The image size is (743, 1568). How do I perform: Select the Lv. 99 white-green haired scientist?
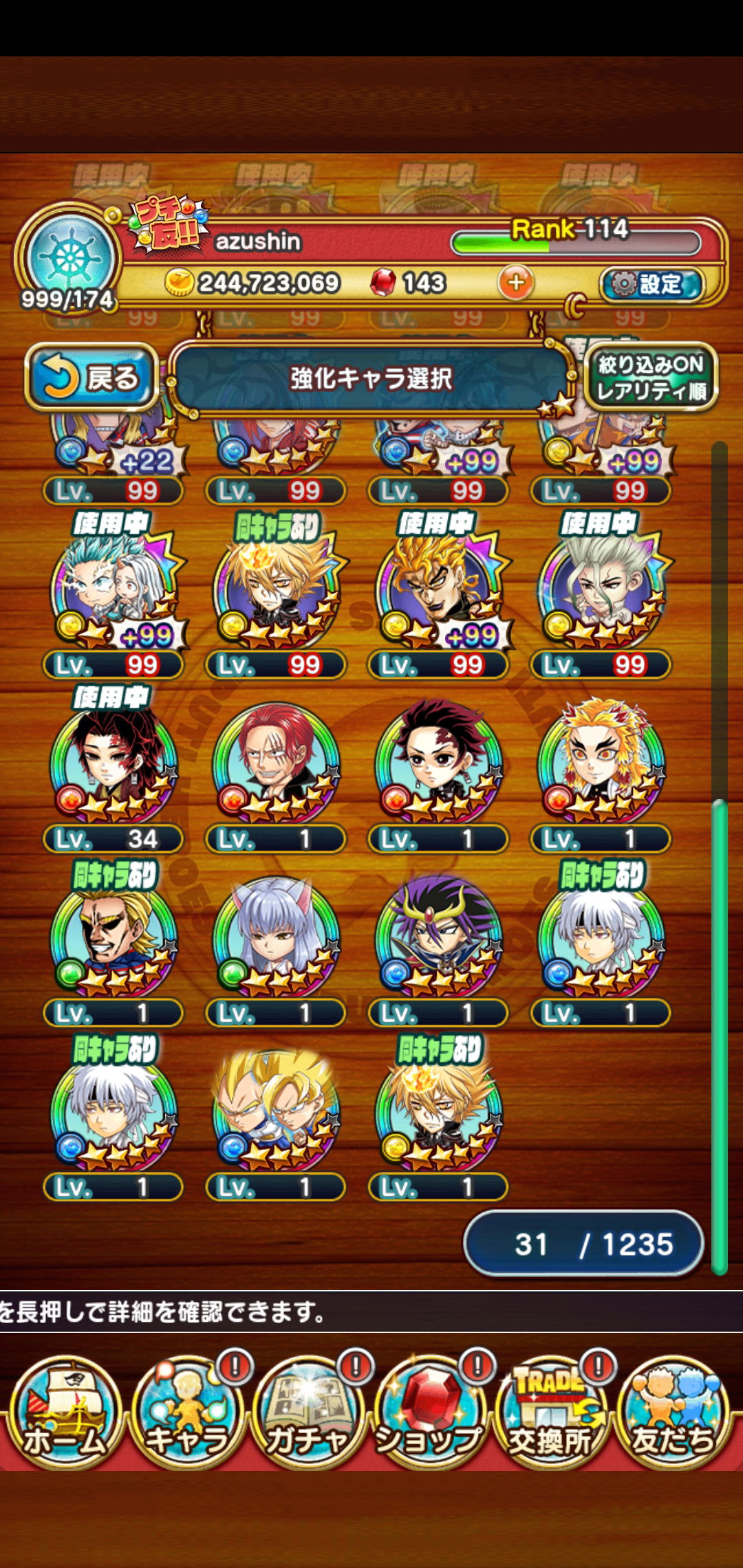(x=601, y=589)
